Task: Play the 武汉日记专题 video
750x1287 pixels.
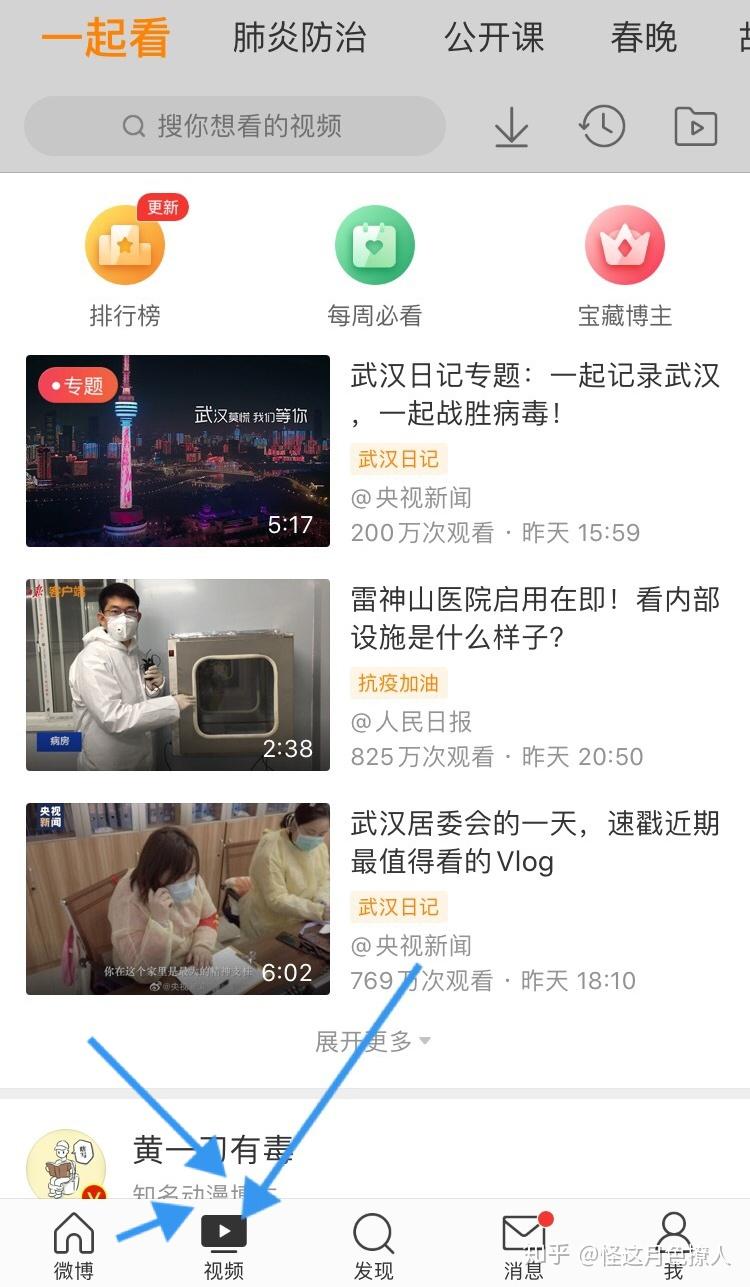Action: point(178,451)
